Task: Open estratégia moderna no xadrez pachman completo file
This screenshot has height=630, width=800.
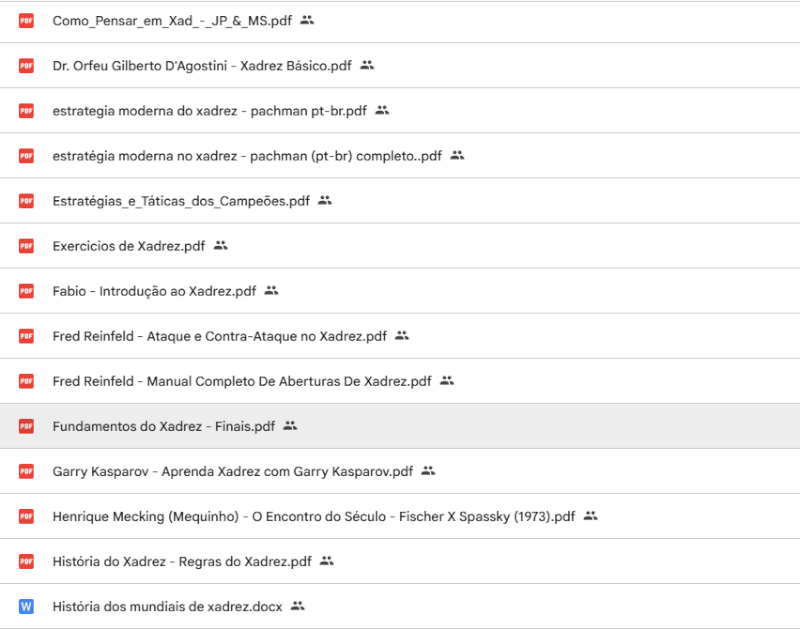Action: (247, 155)
